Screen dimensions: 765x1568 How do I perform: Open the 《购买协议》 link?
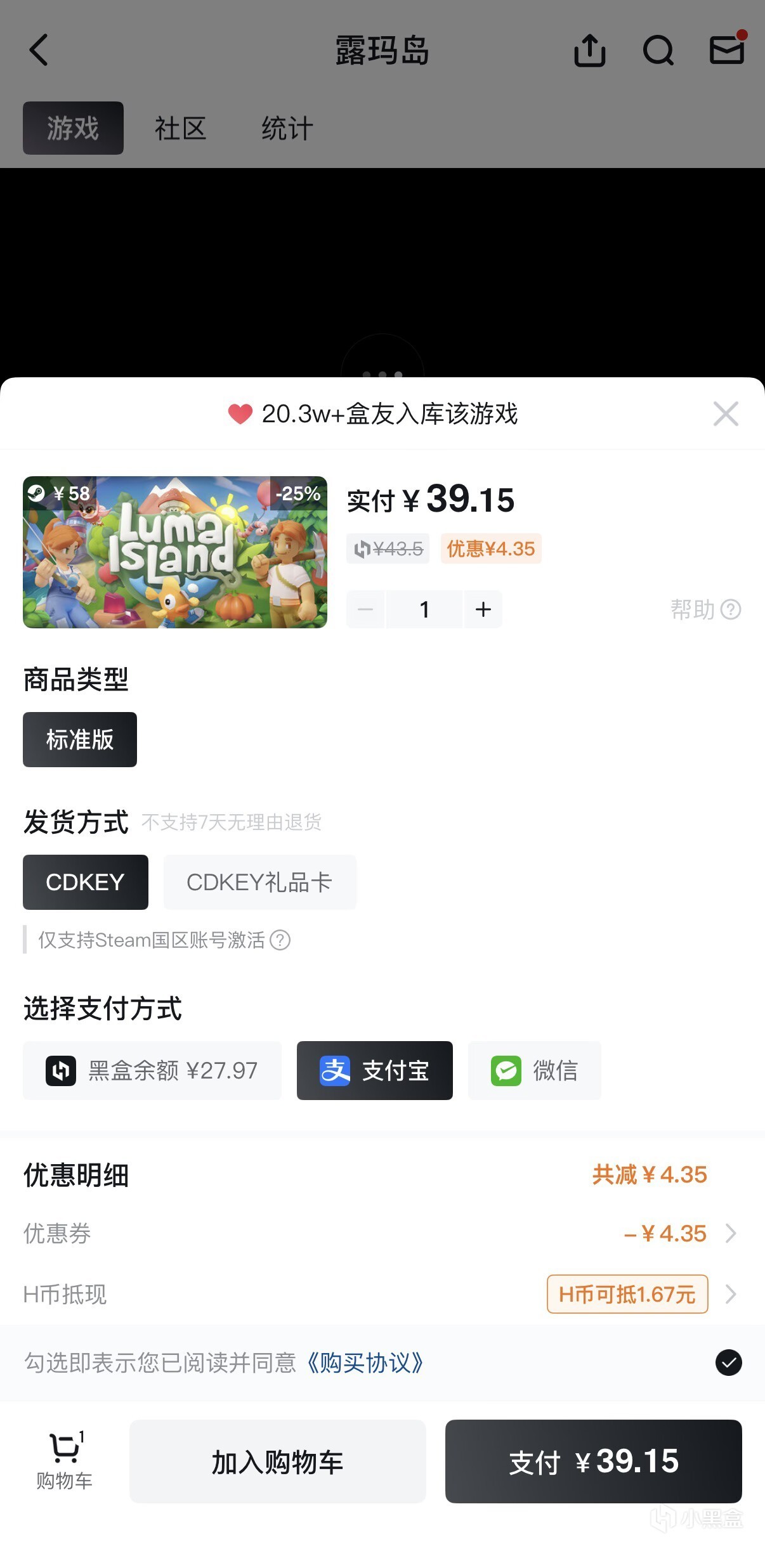(x=364, y=1363)
